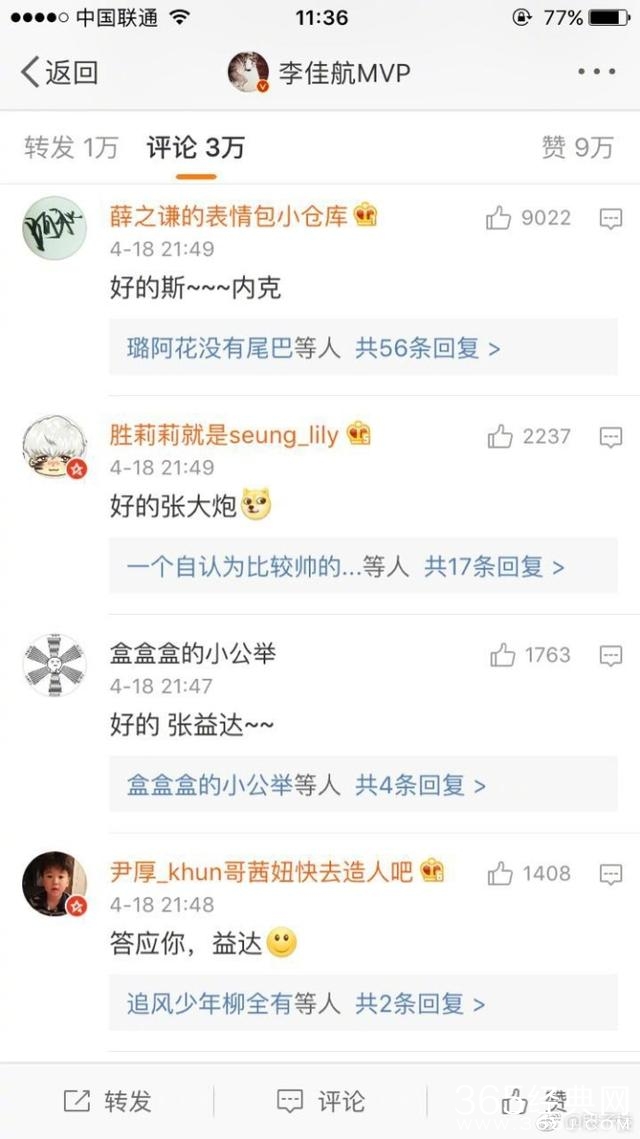Screen dimensions: 640x1139
Task: Tap 转发 in the bottom bar
Action: 108,1101
